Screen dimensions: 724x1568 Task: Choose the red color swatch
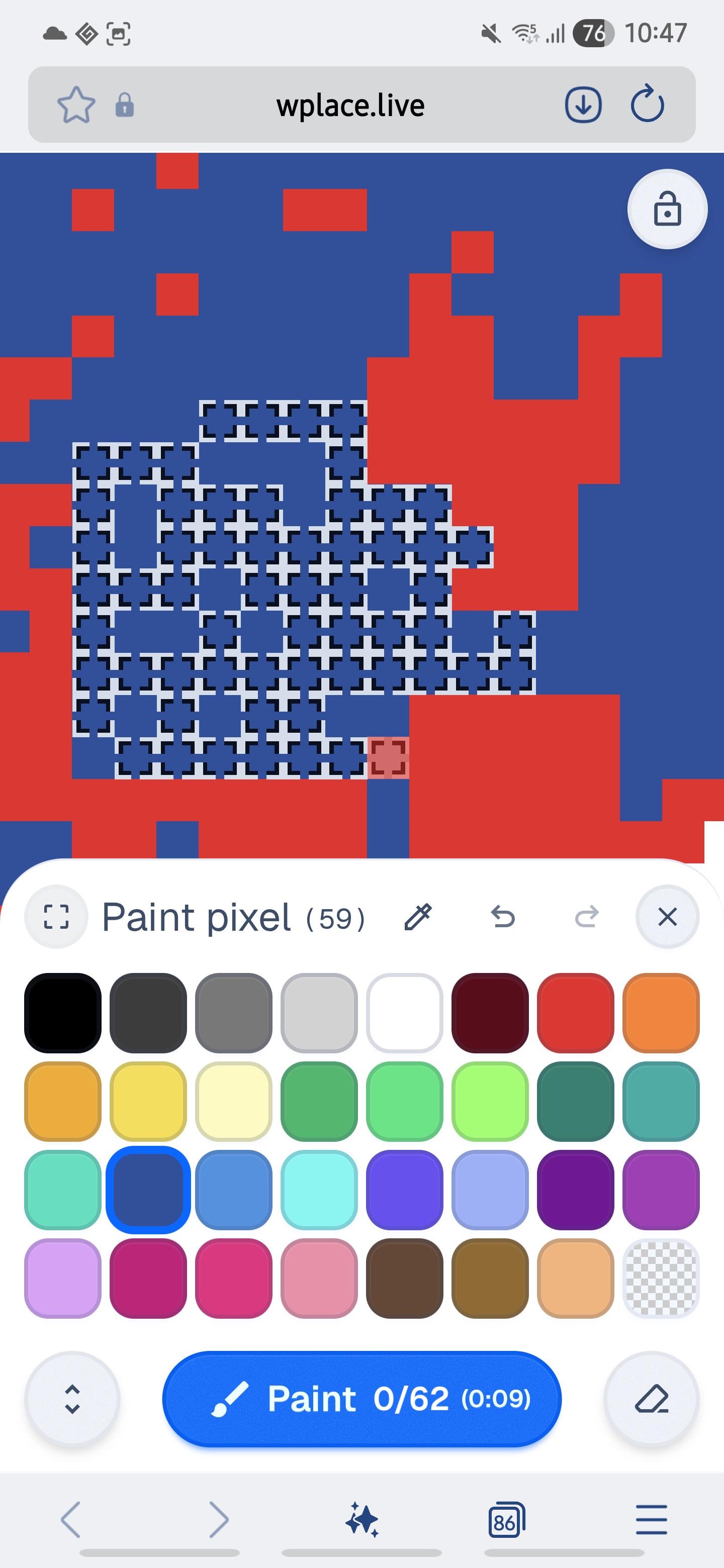pyautogui.click(x=575, y=1012)
